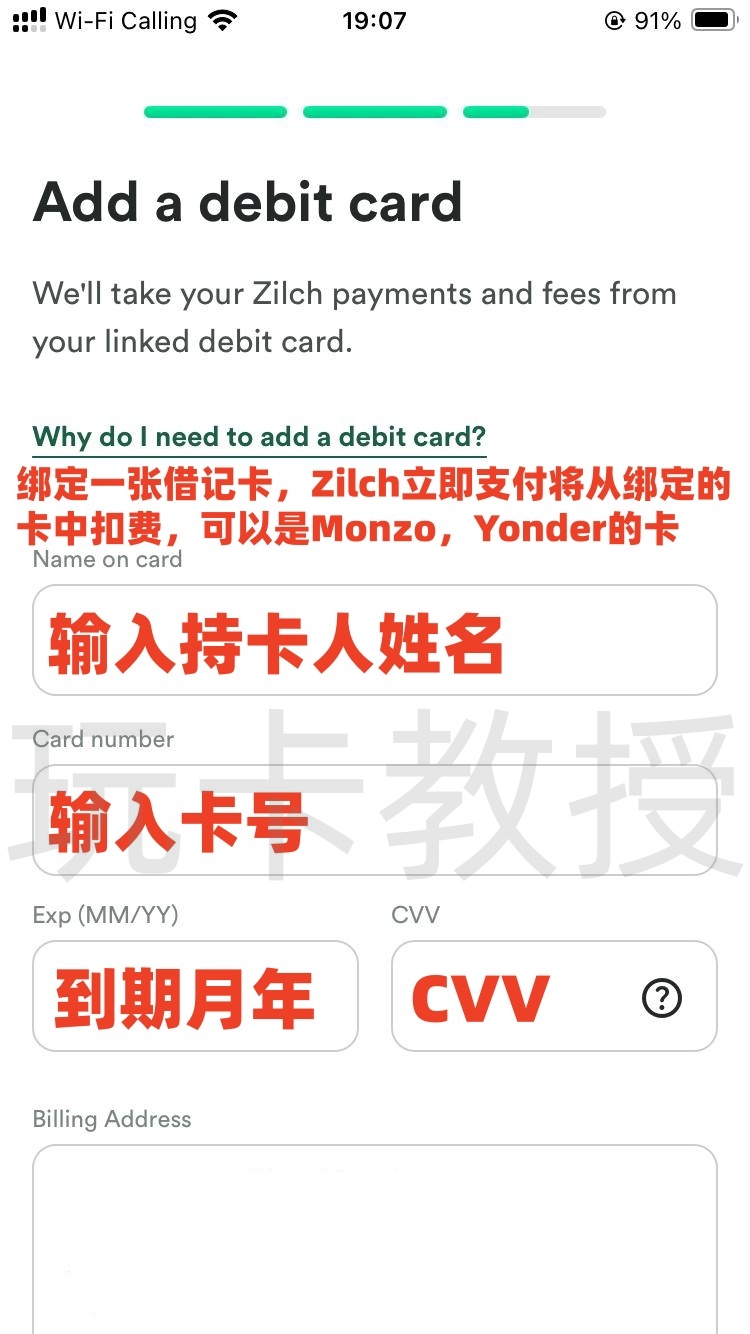The width and height of the screenshot is (750, 1334).
Task: Tap the CVV help question mark icon
Action: [x=661, y=998]
